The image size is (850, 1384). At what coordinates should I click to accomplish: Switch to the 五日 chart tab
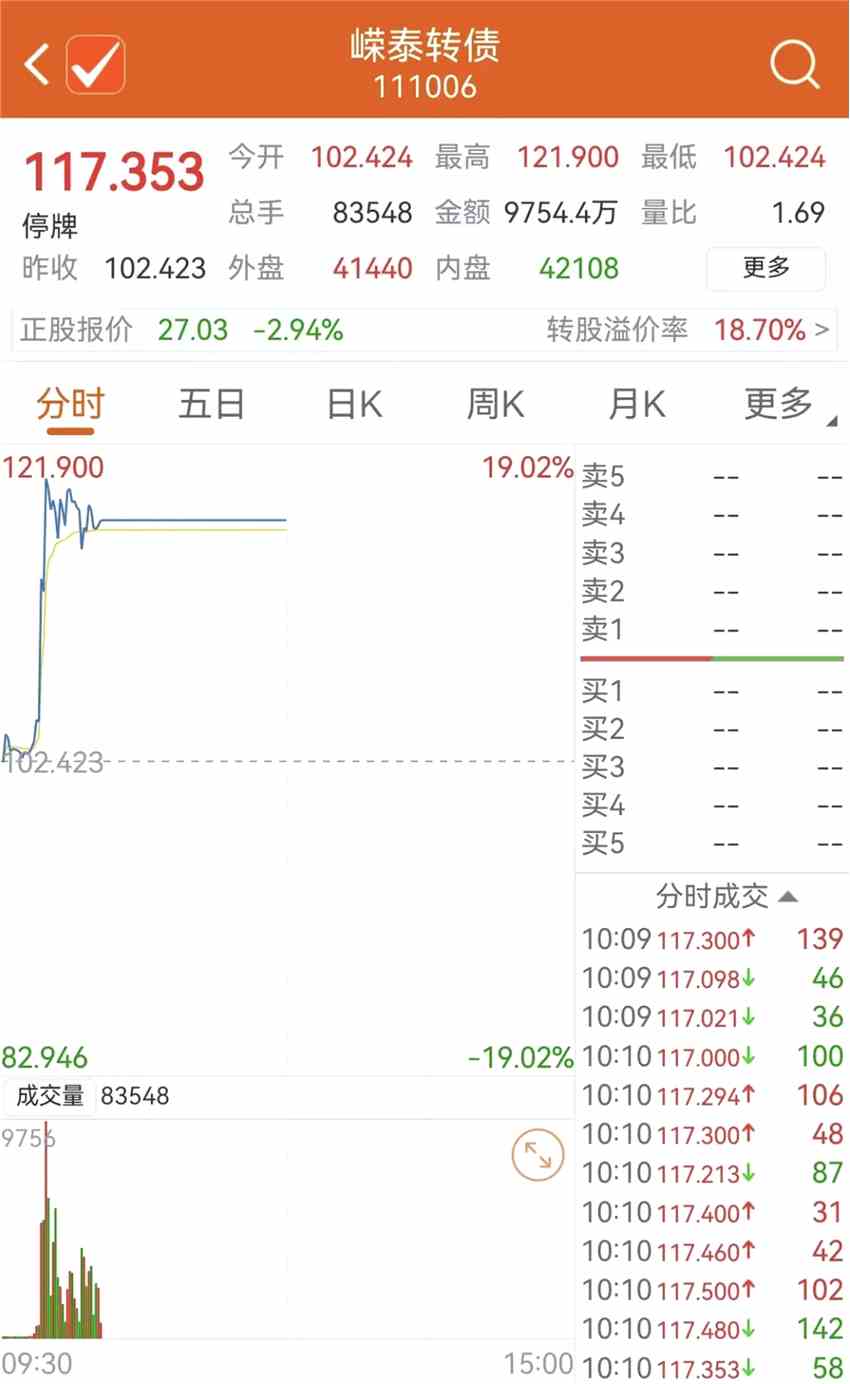pos(211,405)
